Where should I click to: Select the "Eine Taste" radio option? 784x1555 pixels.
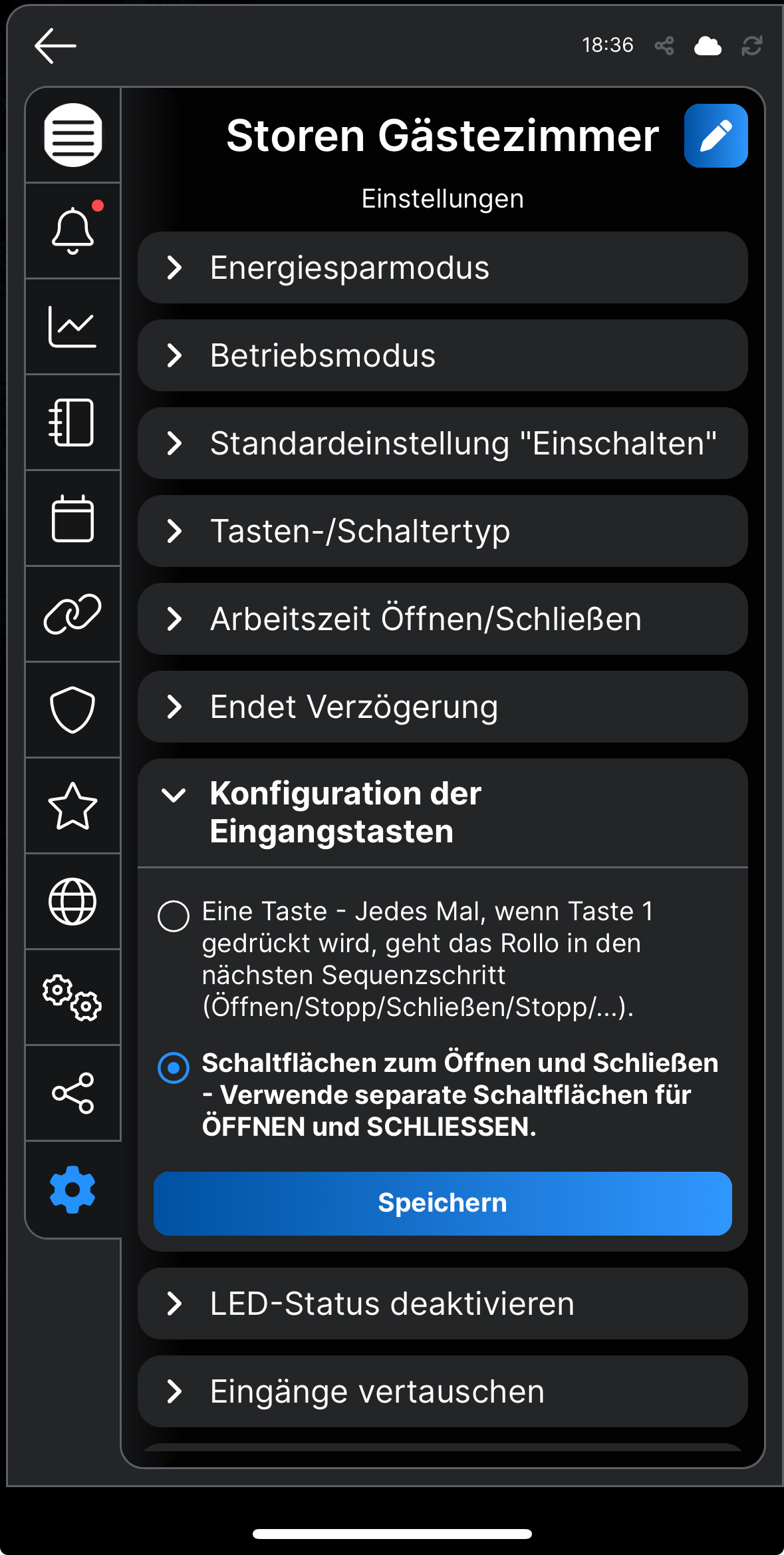point(174,916)
